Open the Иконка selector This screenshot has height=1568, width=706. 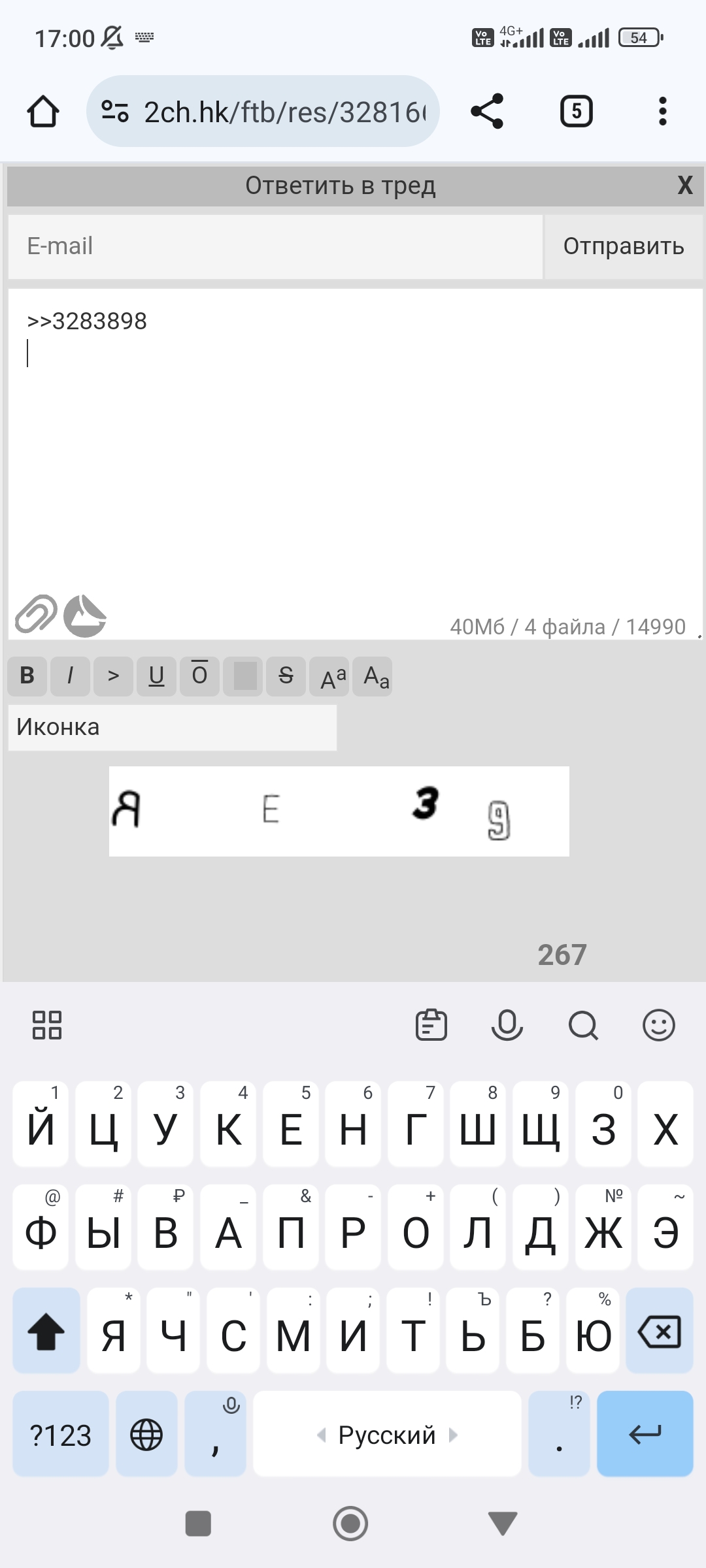tap(173, 727)
